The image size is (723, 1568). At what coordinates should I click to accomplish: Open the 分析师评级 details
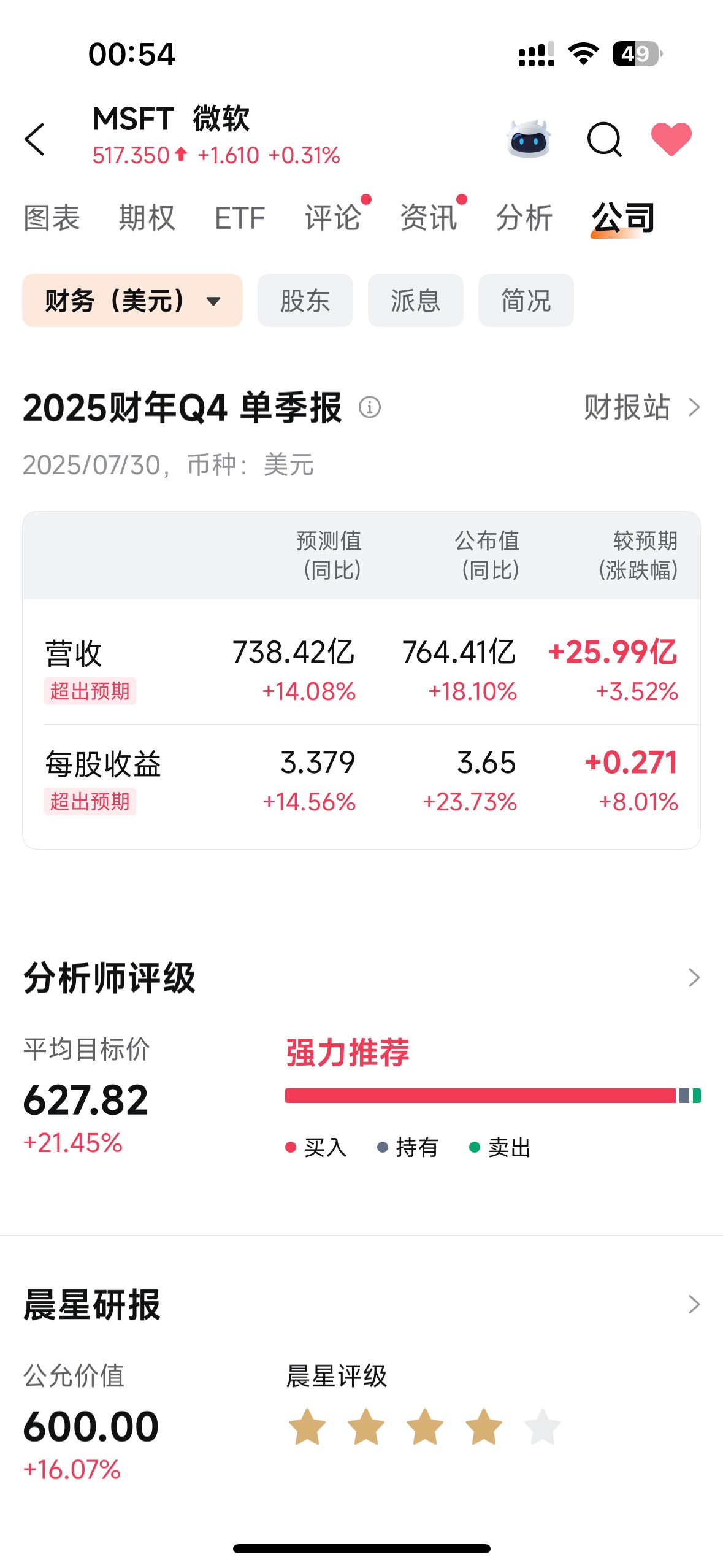pyautogui.click(x=694, y=978)
